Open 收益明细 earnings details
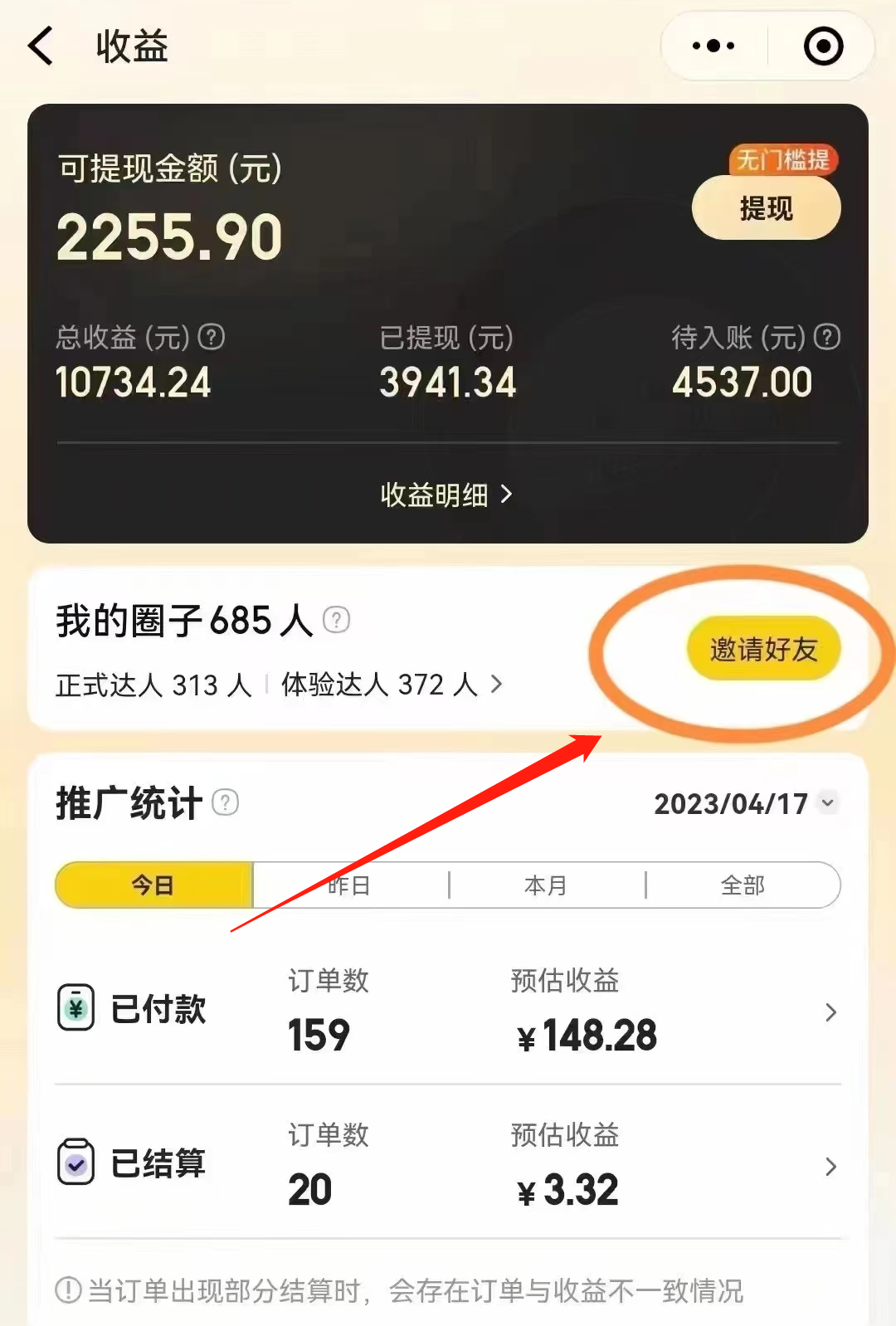 tap(446, 495)
